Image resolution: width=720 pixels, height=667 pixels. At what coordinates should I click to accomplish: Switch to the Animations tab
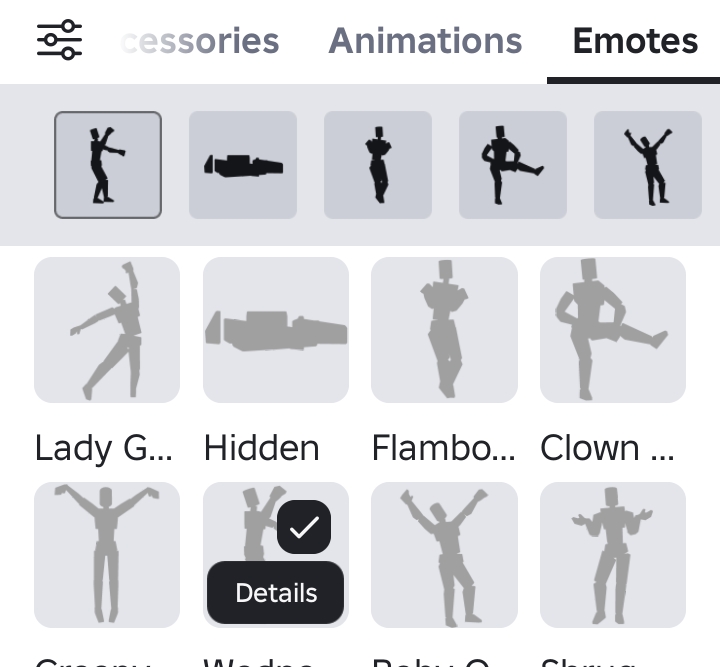tap(425, 41)
